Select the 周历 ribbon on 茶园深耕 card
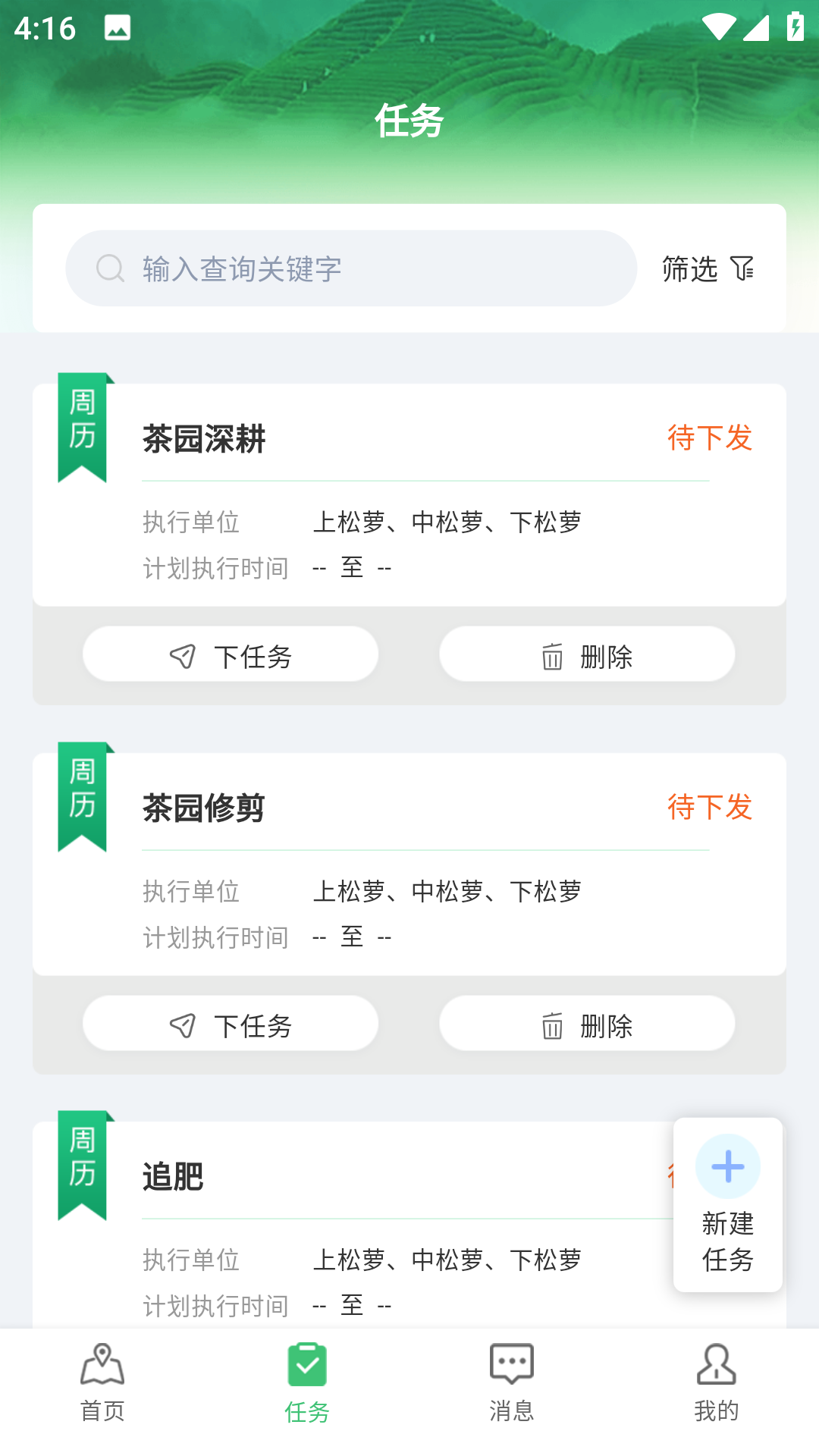This screenshot has width=819, height=1456. (83, 425)
